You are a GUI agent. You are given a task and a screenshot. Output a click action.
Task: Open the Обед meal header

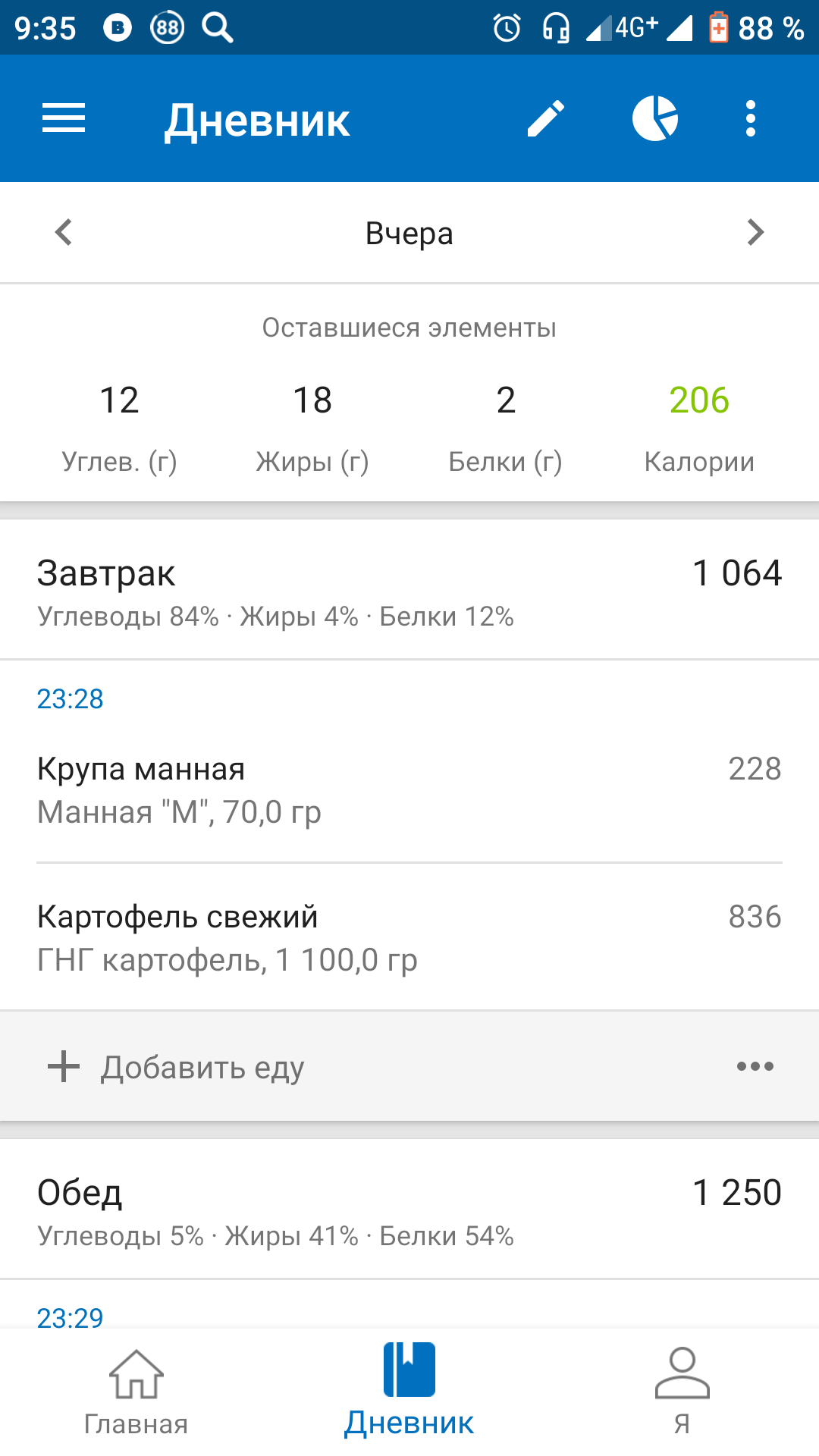pyautogui.click(x=409, y=1210)
